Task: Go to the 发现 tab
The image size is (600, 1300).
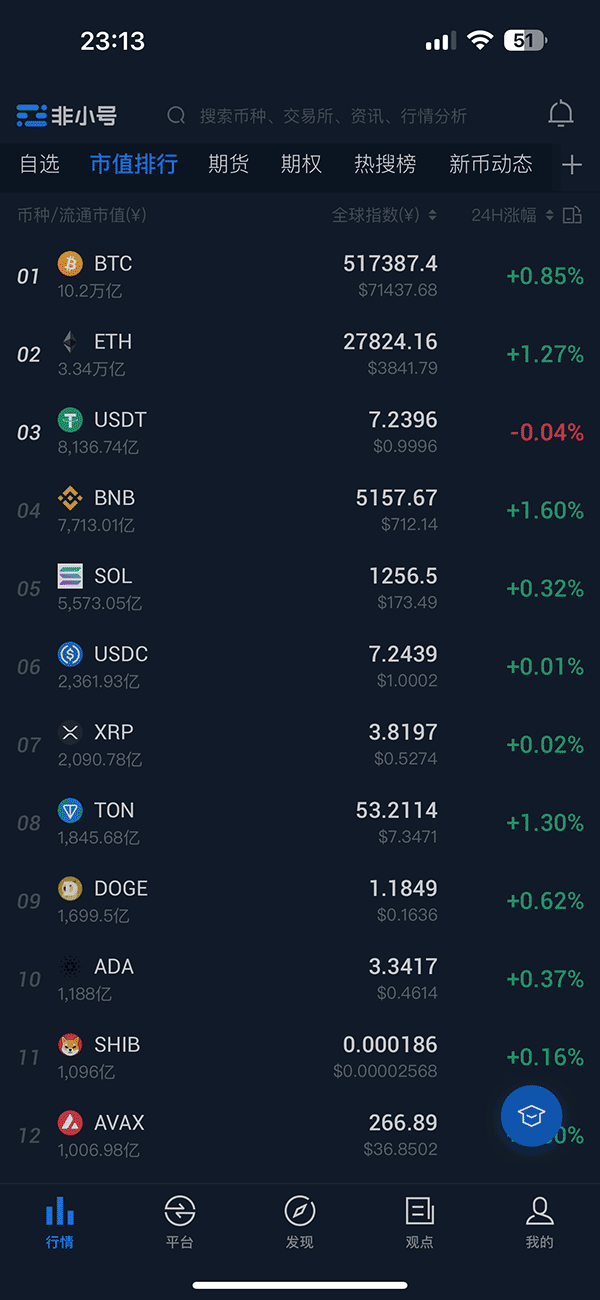Action: [299, 1223]
